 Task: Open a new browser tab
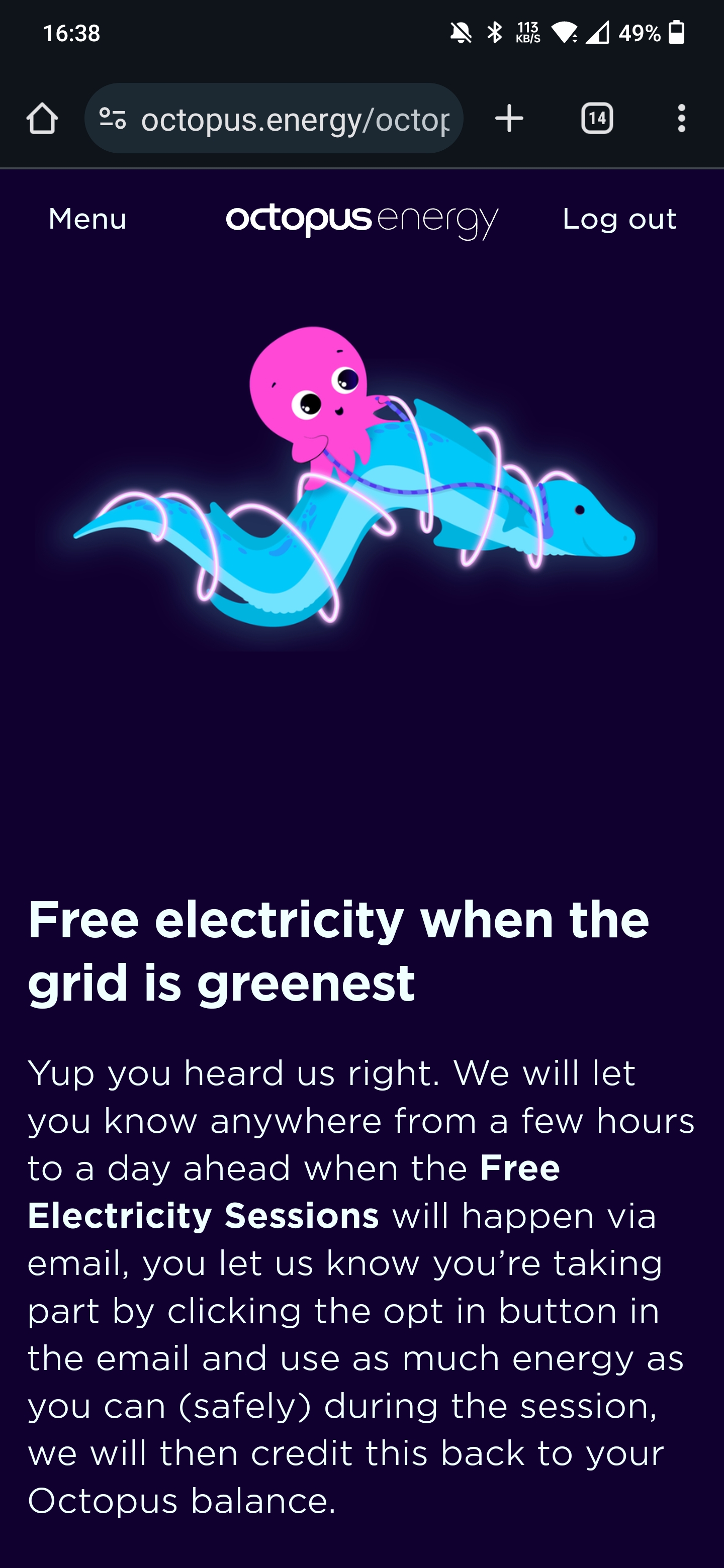click(509, 118)
